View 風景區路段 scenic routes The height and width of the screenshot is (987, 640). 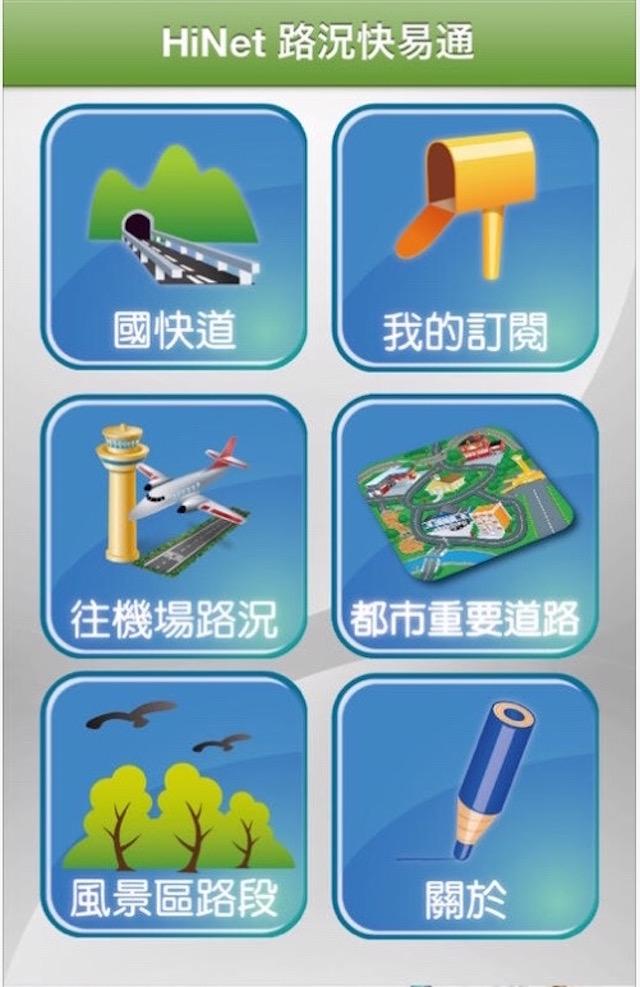click(x=174, y=807)
